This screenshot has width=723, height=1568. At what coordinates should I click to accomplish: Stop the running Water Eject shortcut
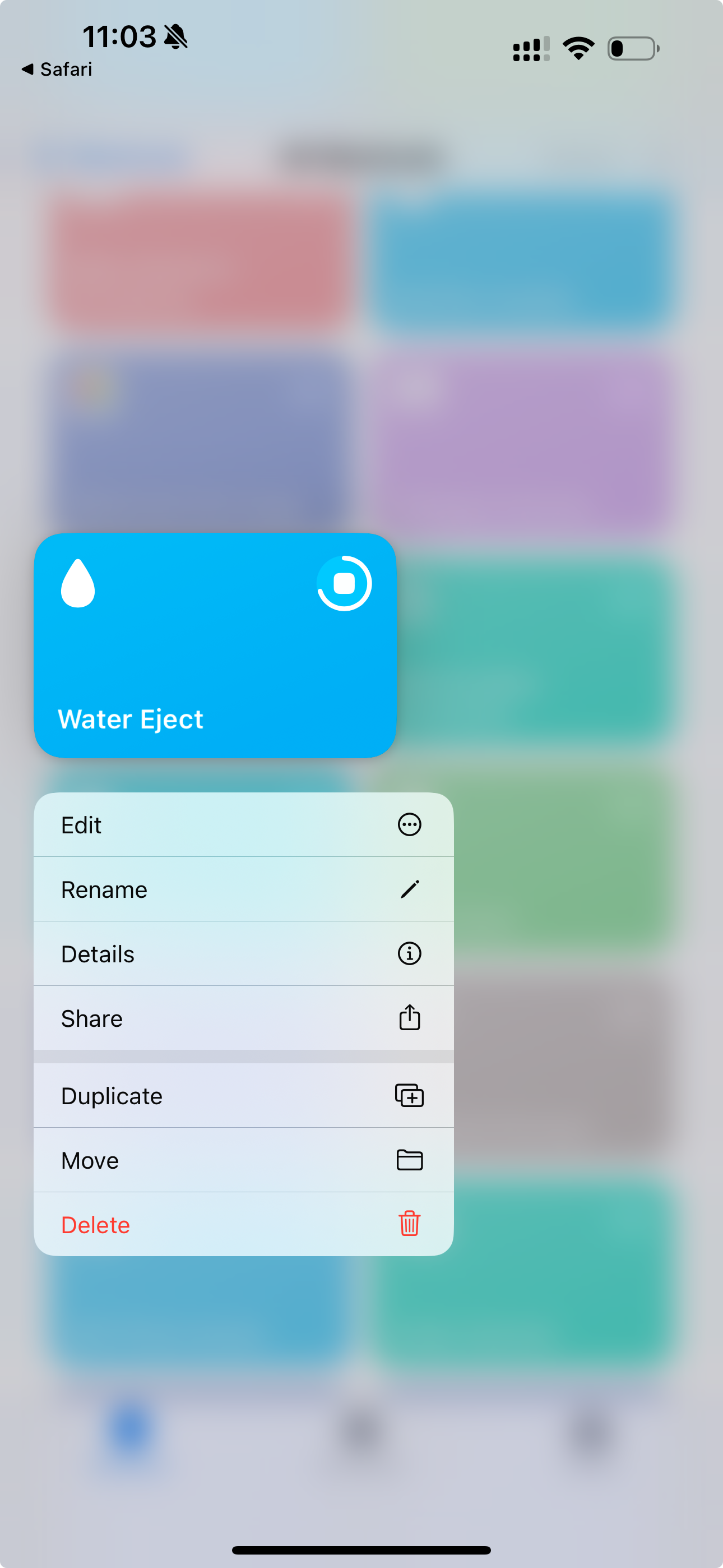point(344,583)
